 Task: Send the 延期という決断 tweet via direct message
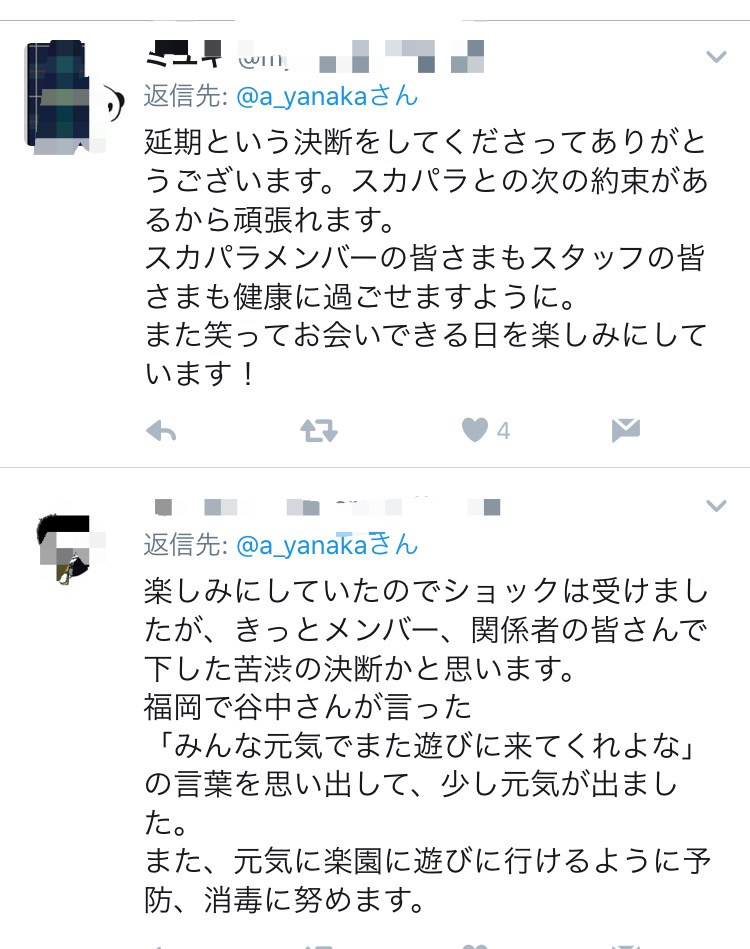tap(625, 431)
